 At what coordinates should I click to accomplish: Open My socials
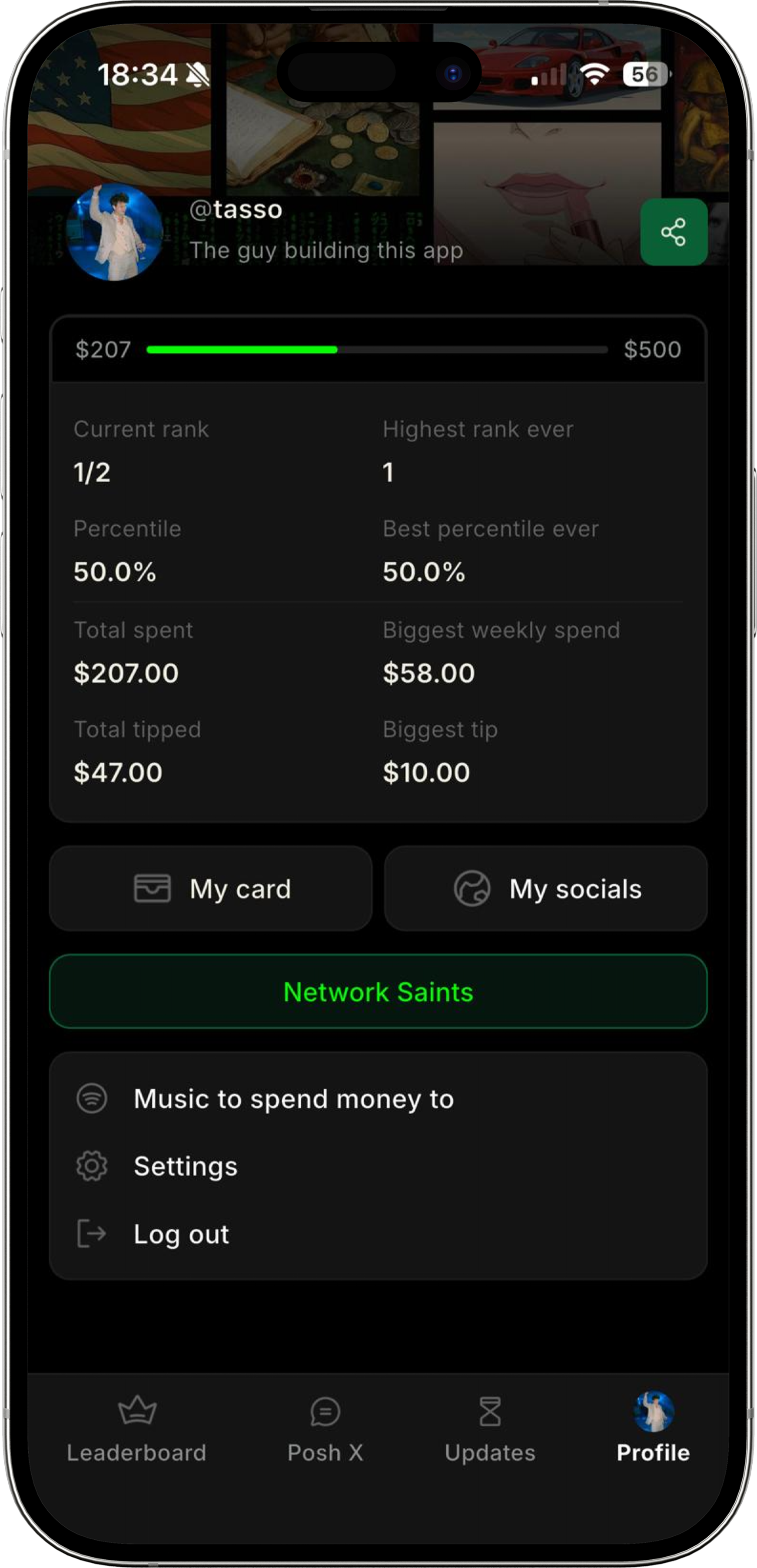[546, 888]
